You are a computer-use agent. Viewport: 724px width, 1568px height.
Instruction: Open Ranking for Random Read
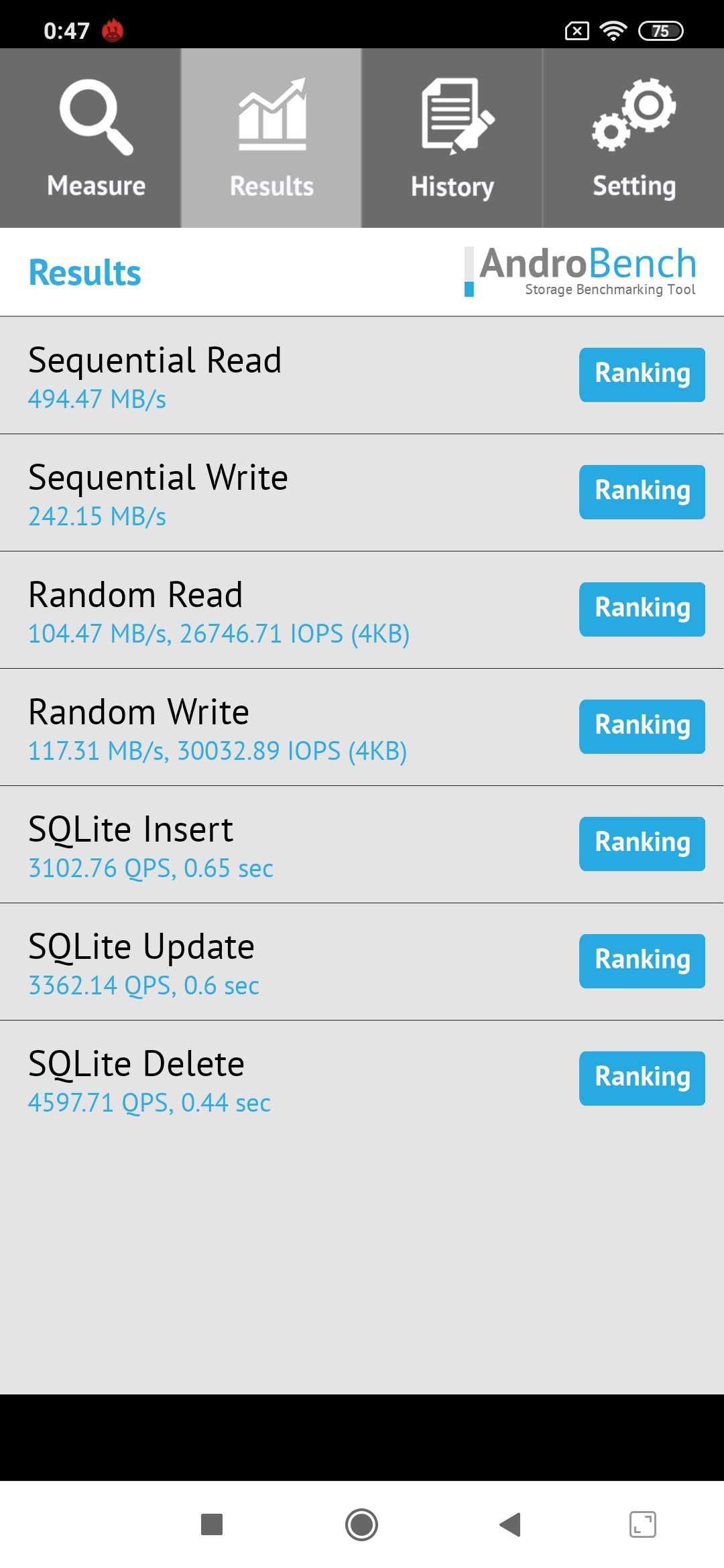[x=642, y=609]
